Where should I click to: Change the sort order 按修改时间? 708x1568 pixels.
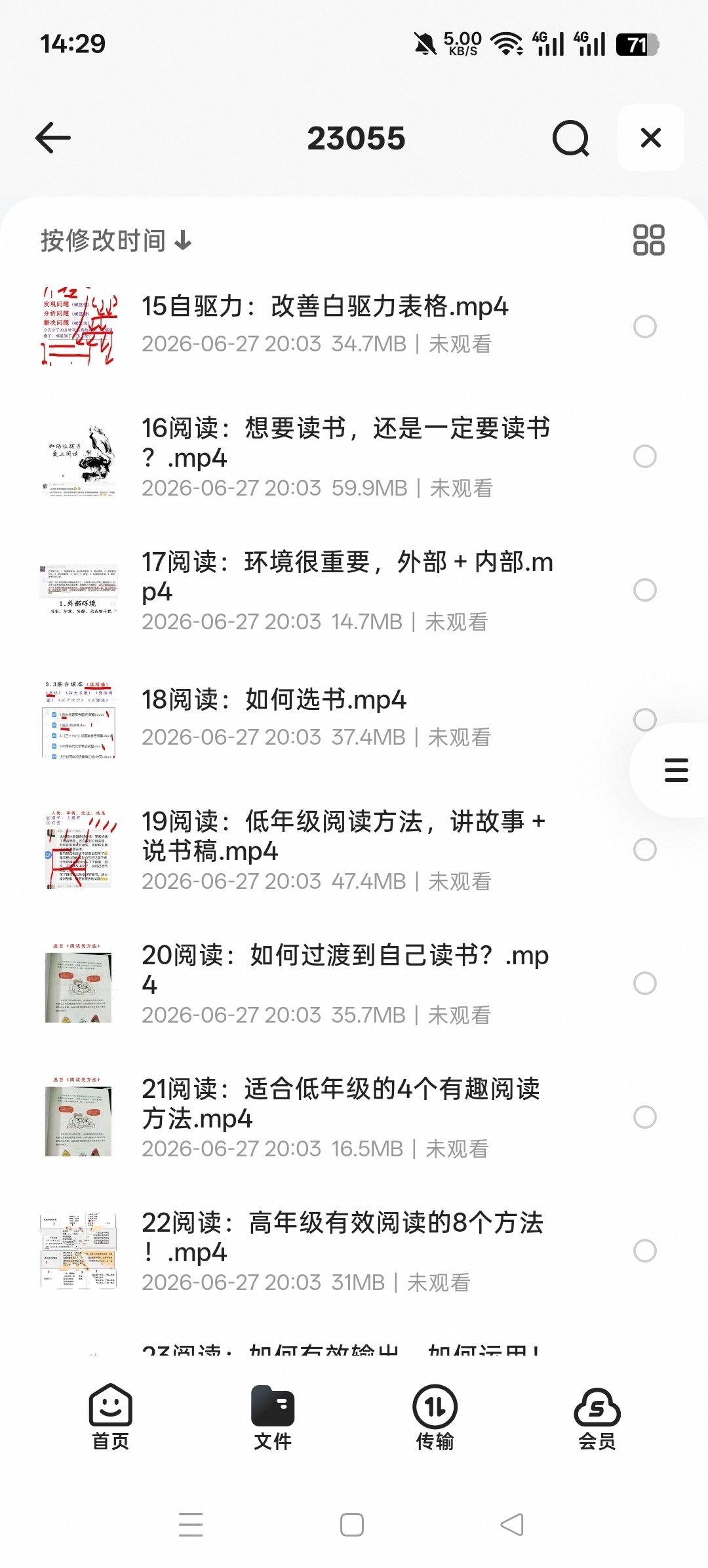pos(116,241)
